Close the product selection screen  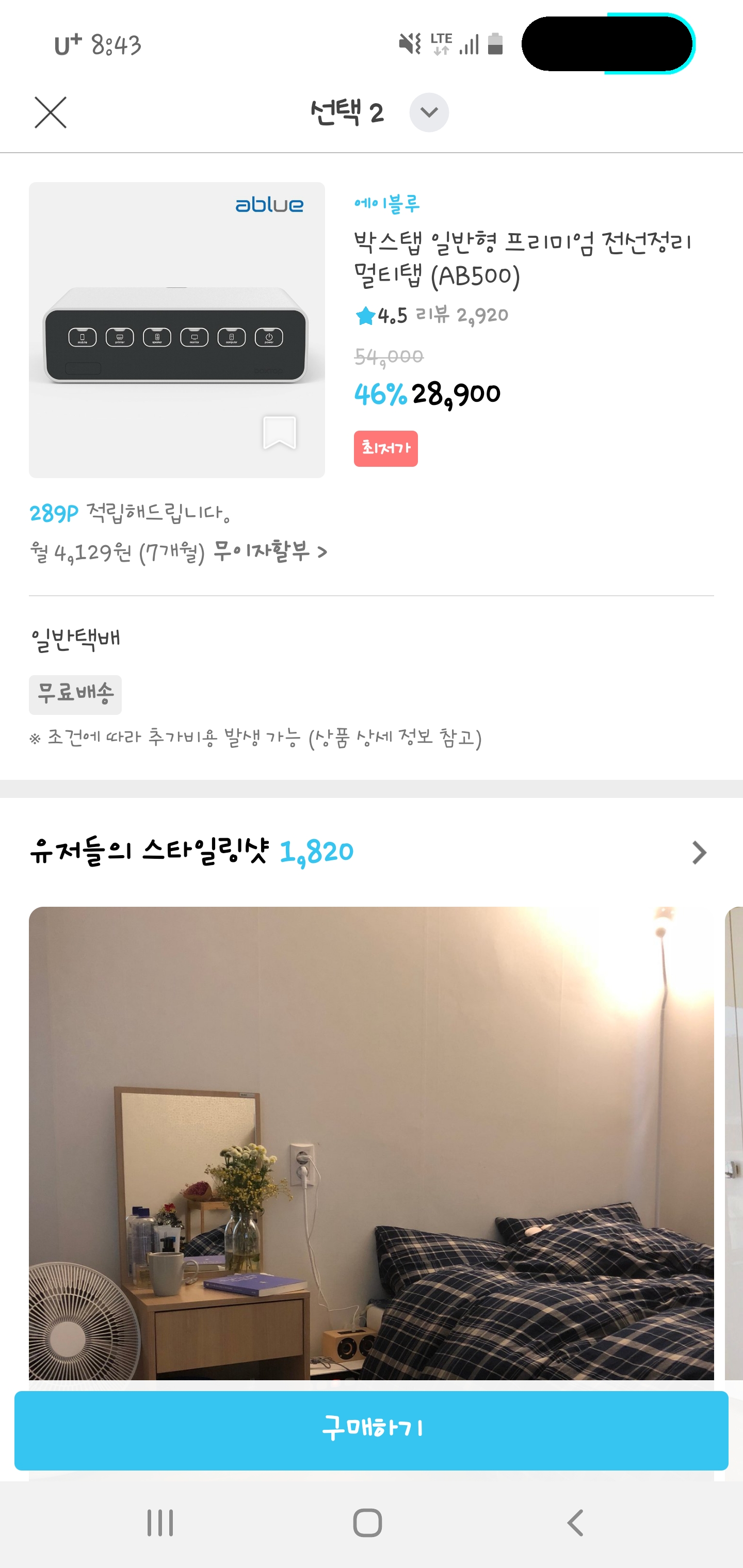point(50,112)
